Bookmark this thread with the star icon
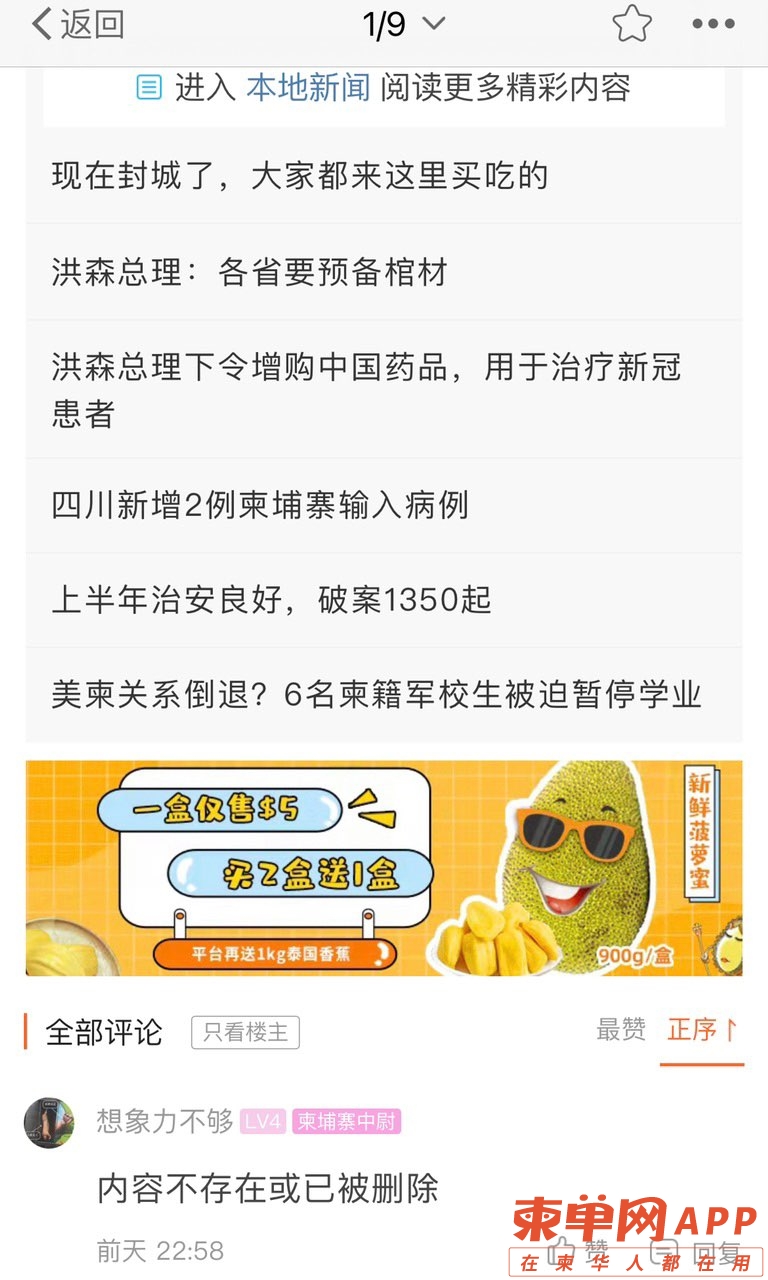 (x=631, y=25)
